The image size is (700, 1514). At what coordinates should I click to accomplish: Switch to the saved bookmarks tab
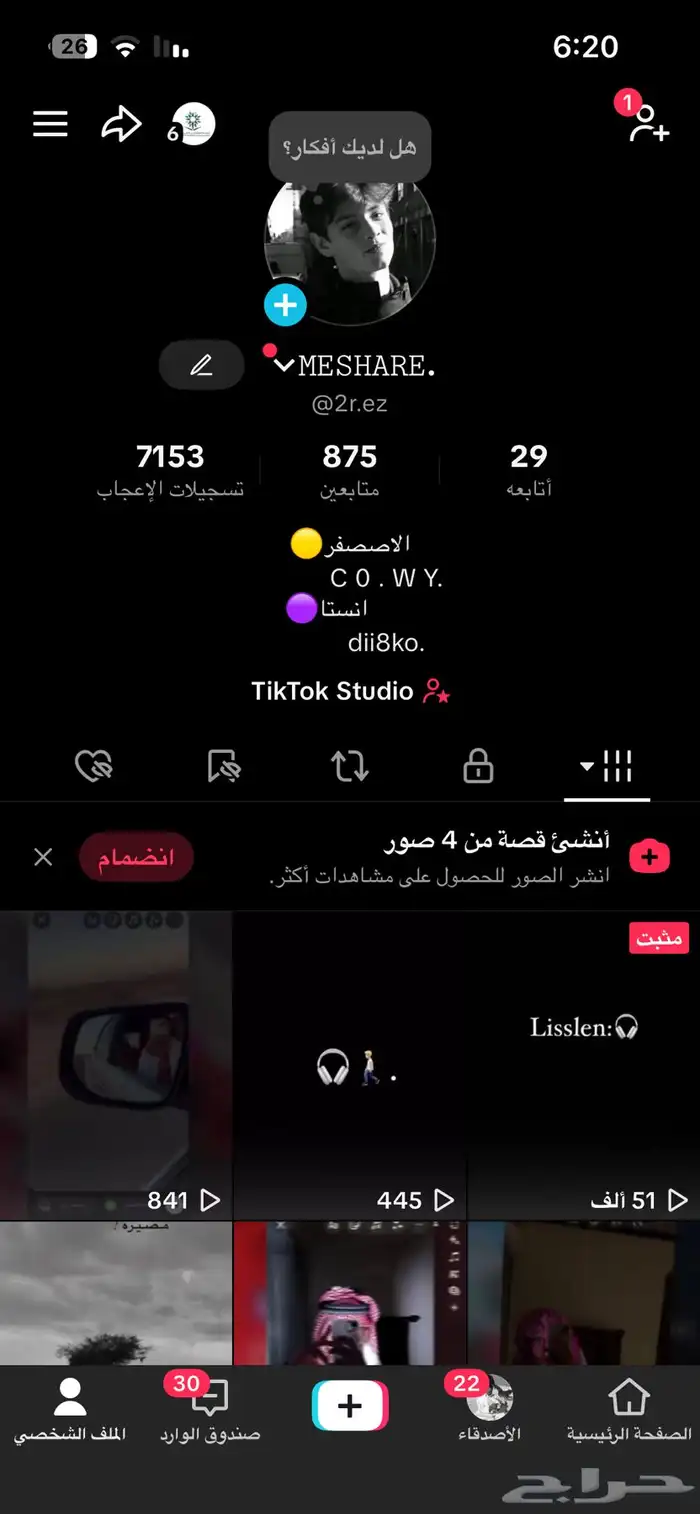224,767
